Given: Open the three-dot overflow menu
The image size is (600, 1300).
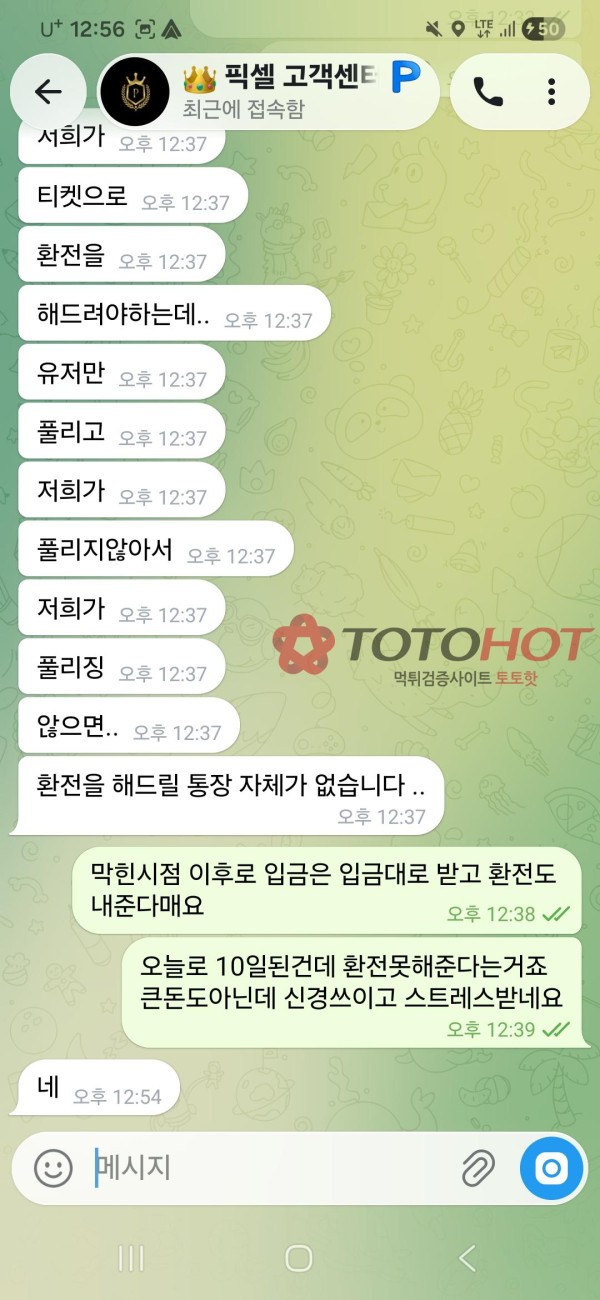Looking at the screenshot, I should tap(551, 92).
